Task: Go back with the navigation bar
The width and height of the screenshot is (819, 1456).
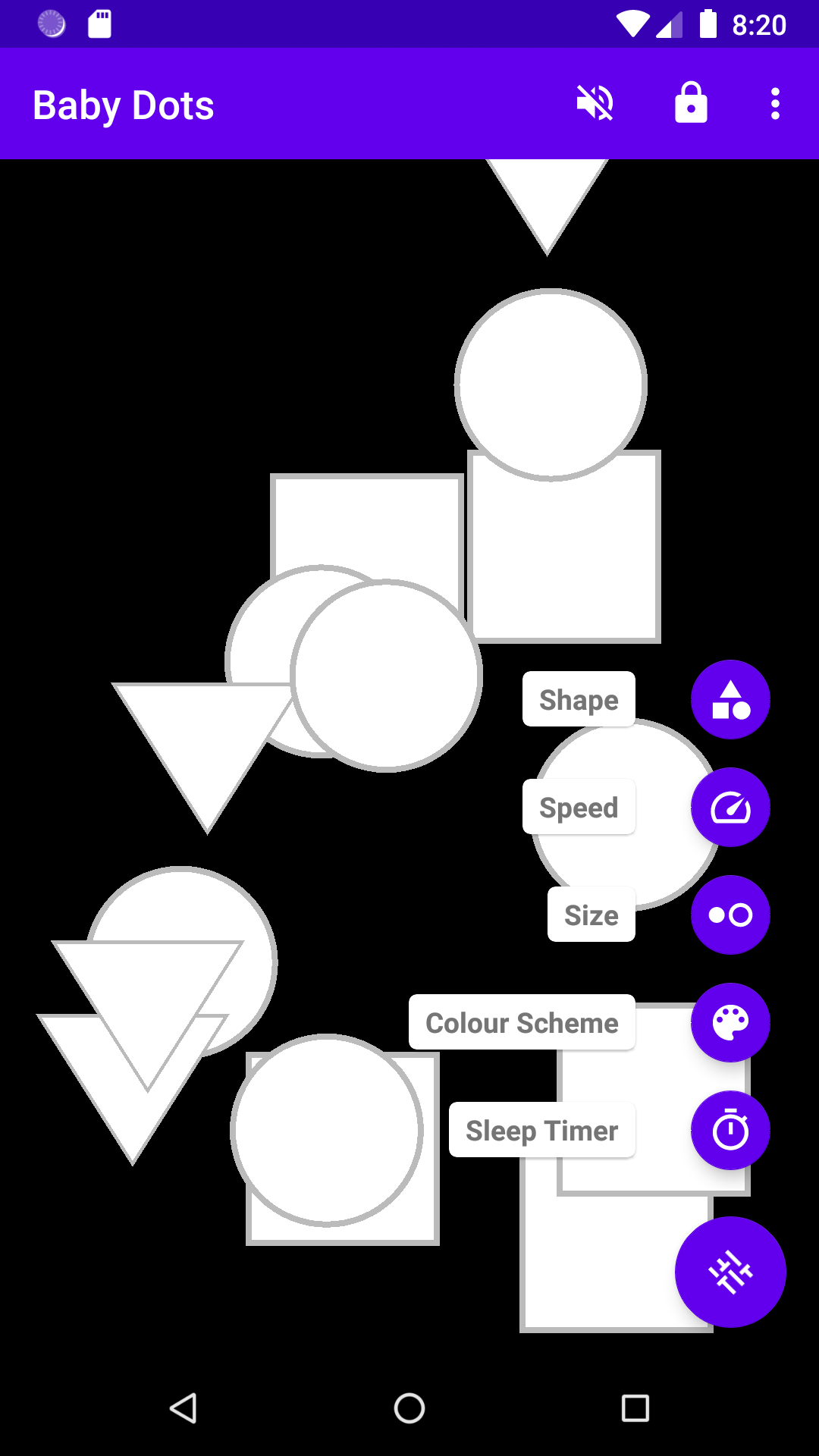Action: [x=183, y=1408]
